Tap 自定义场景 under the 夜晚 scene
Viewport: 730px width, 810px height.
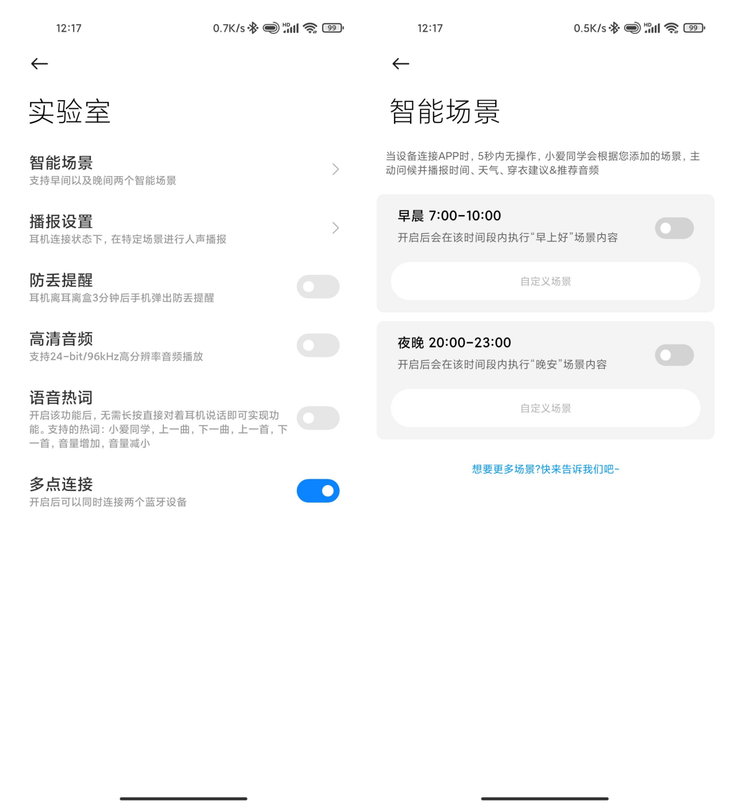(545, 408)
